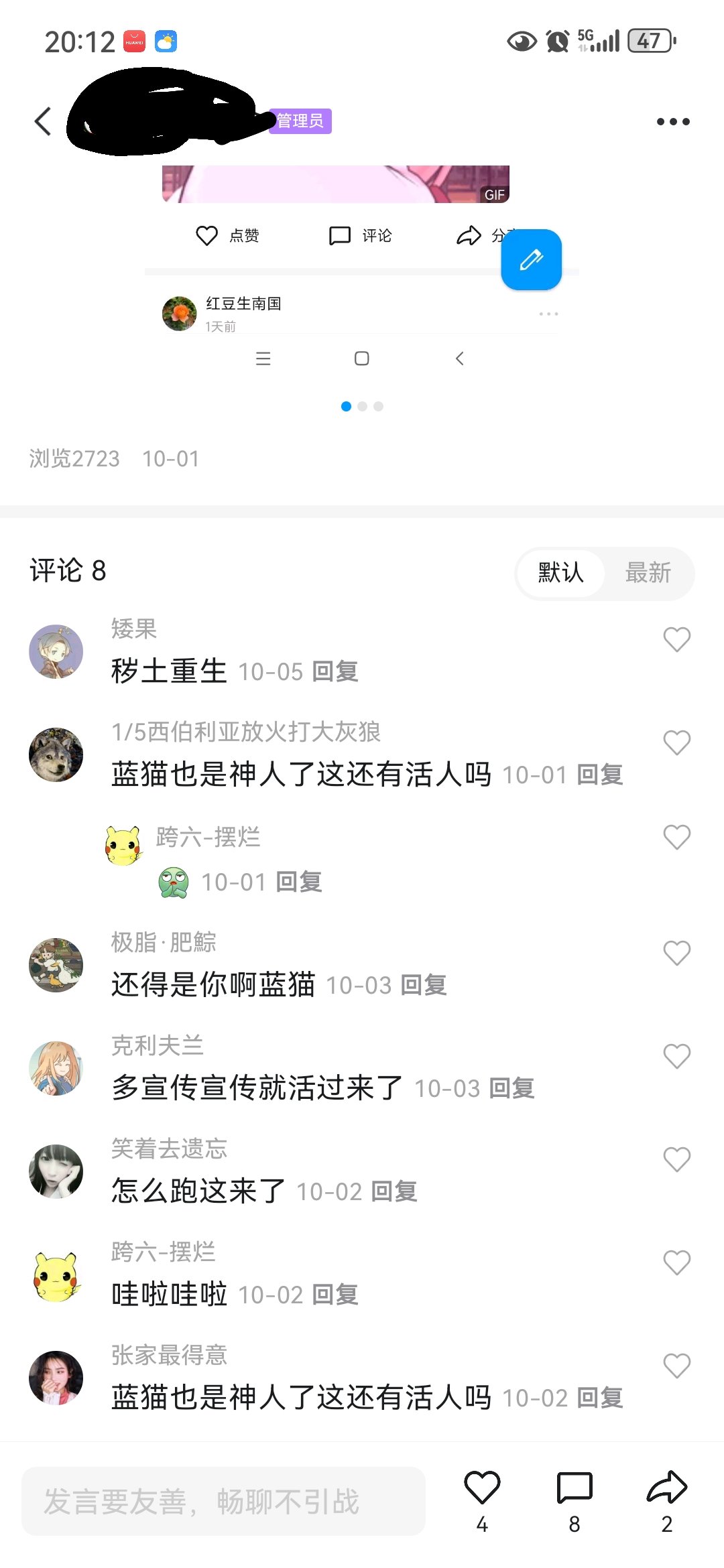
Task: Like 克利夫兰's comment
Action: 676,1056
